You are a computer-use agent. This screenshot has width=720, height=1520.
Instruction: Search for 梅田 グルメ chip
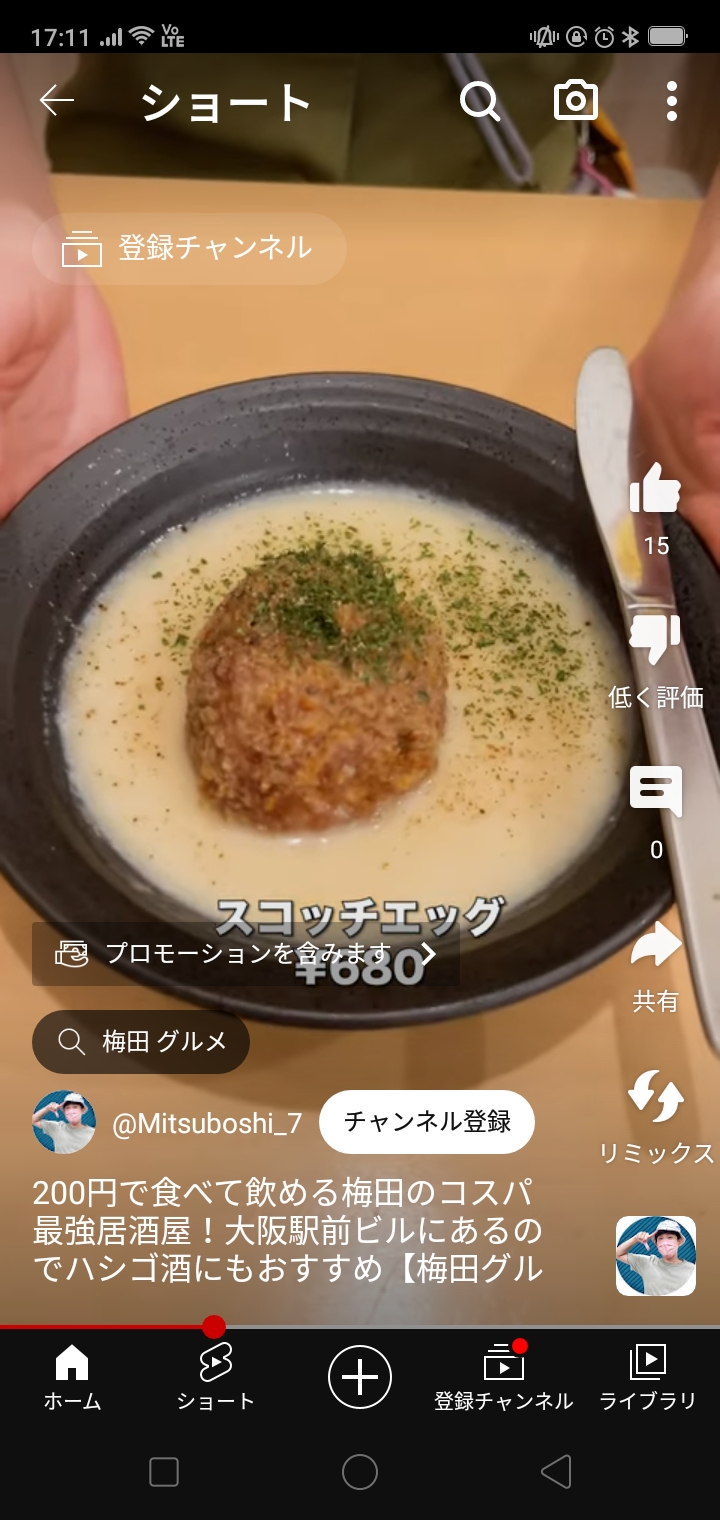[141, 1042]
